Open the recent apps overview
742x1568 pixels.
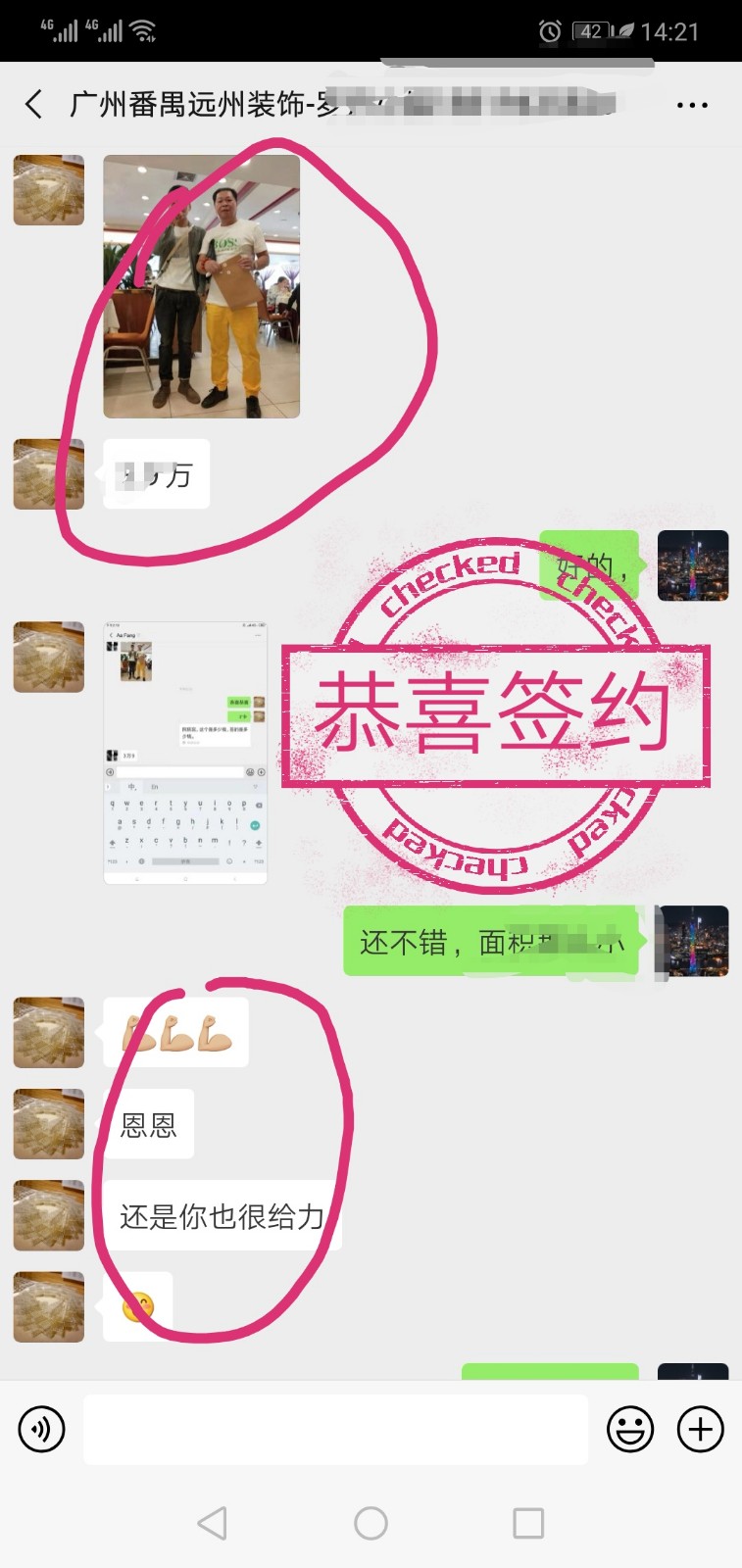click(x=528, y=1523)
